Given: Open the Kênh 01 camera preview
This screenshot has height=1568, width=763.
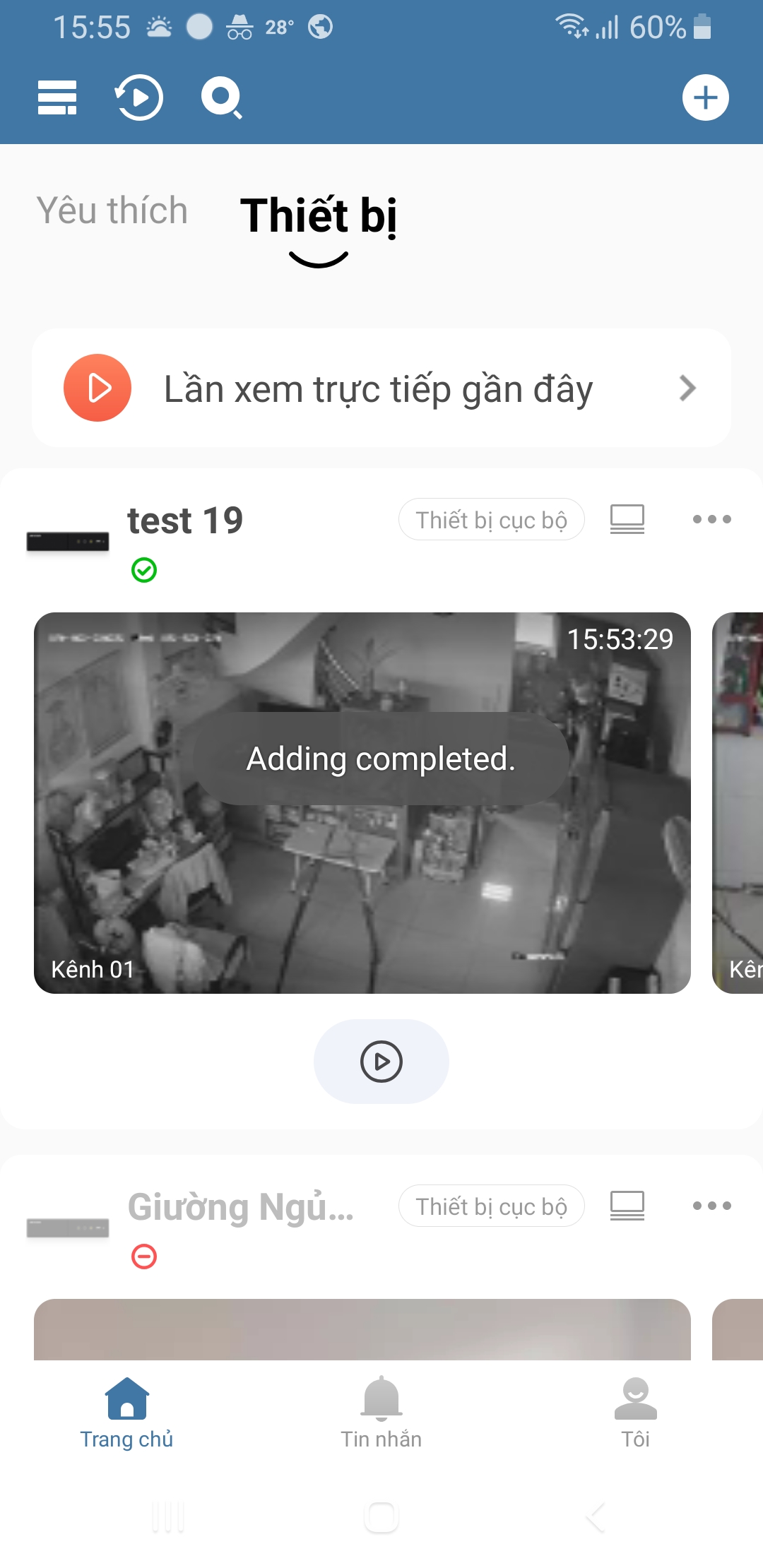Looking at the screenshot, I should point(362,802).
